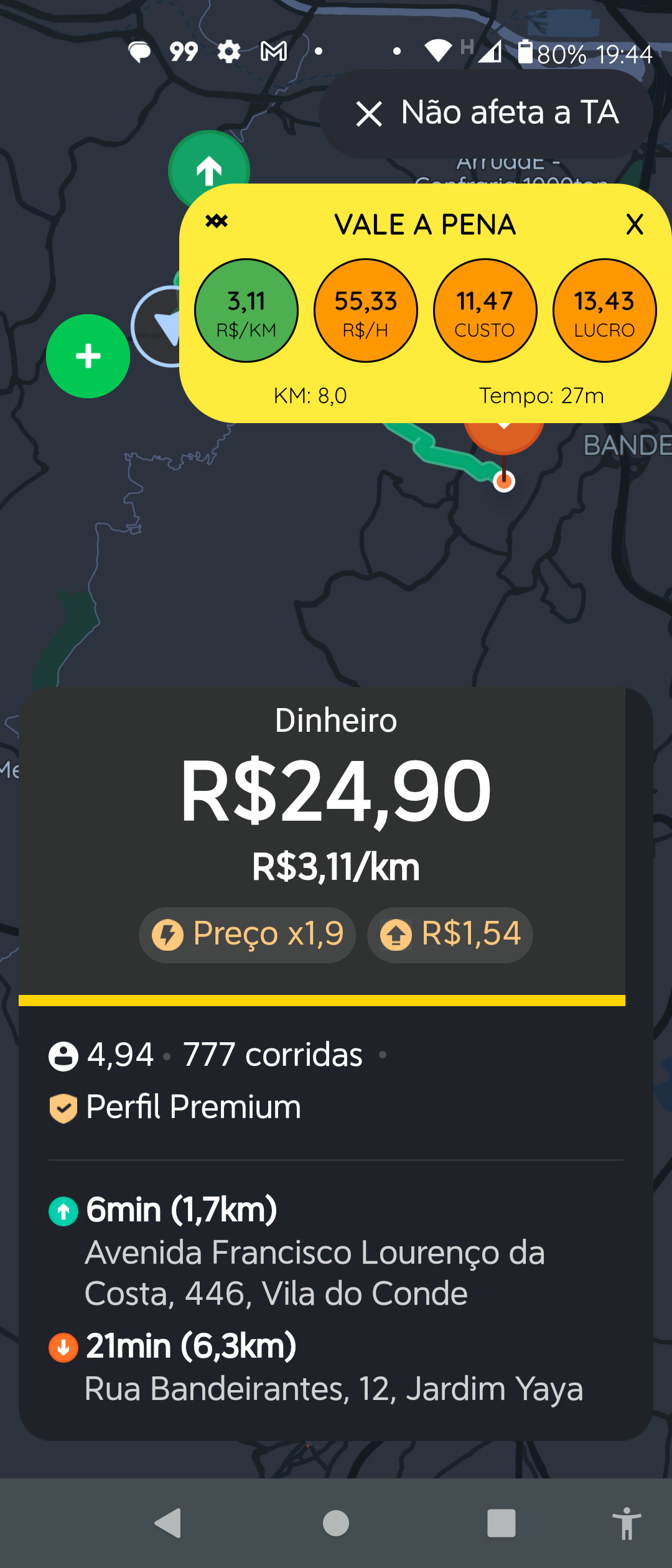Tap the Perfil Premium shield badge
Screen dimensions: 672x1568
point(62,1106)
